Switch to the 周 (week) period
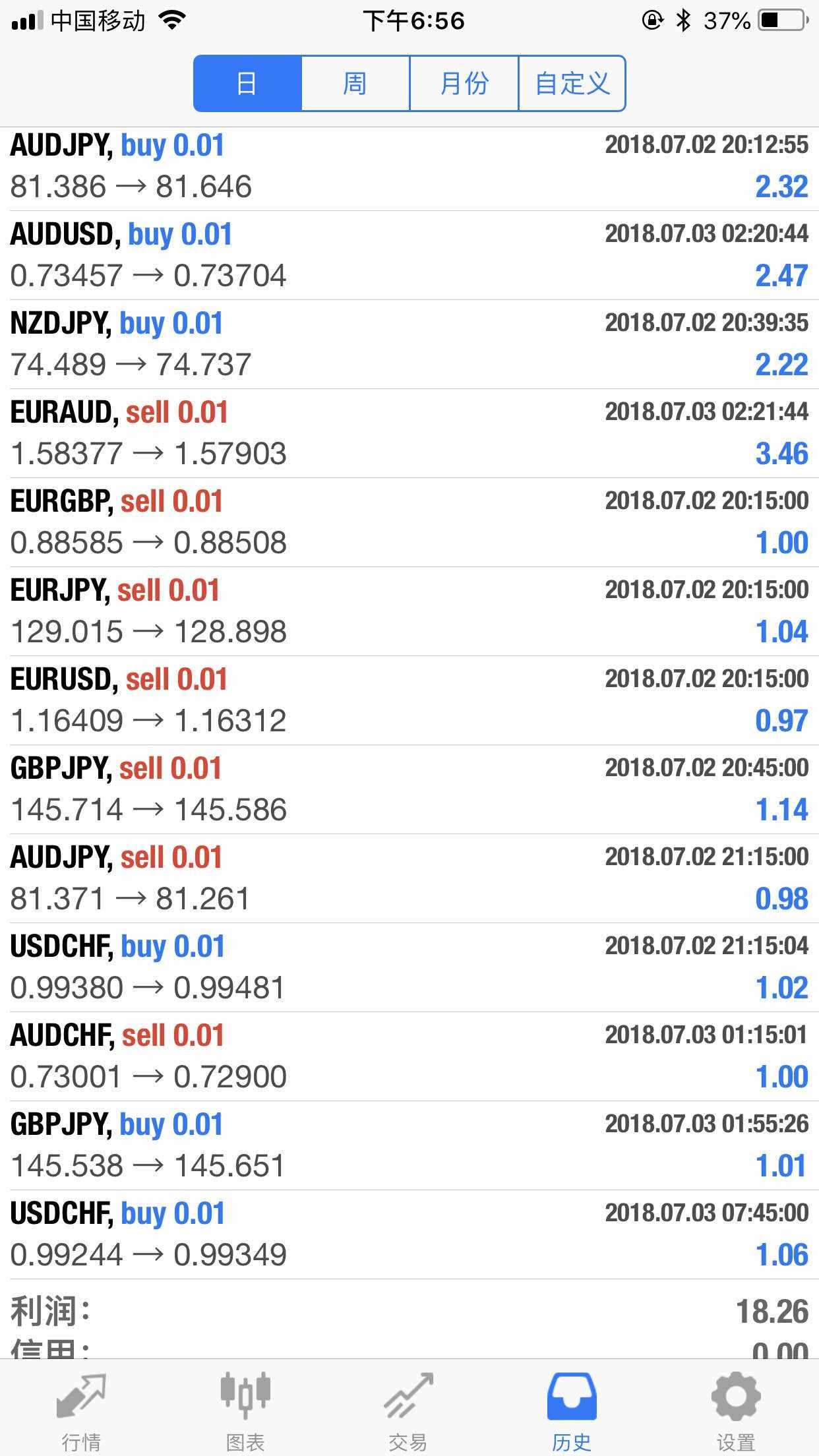 pyautogui.click(x=355, y=84)
